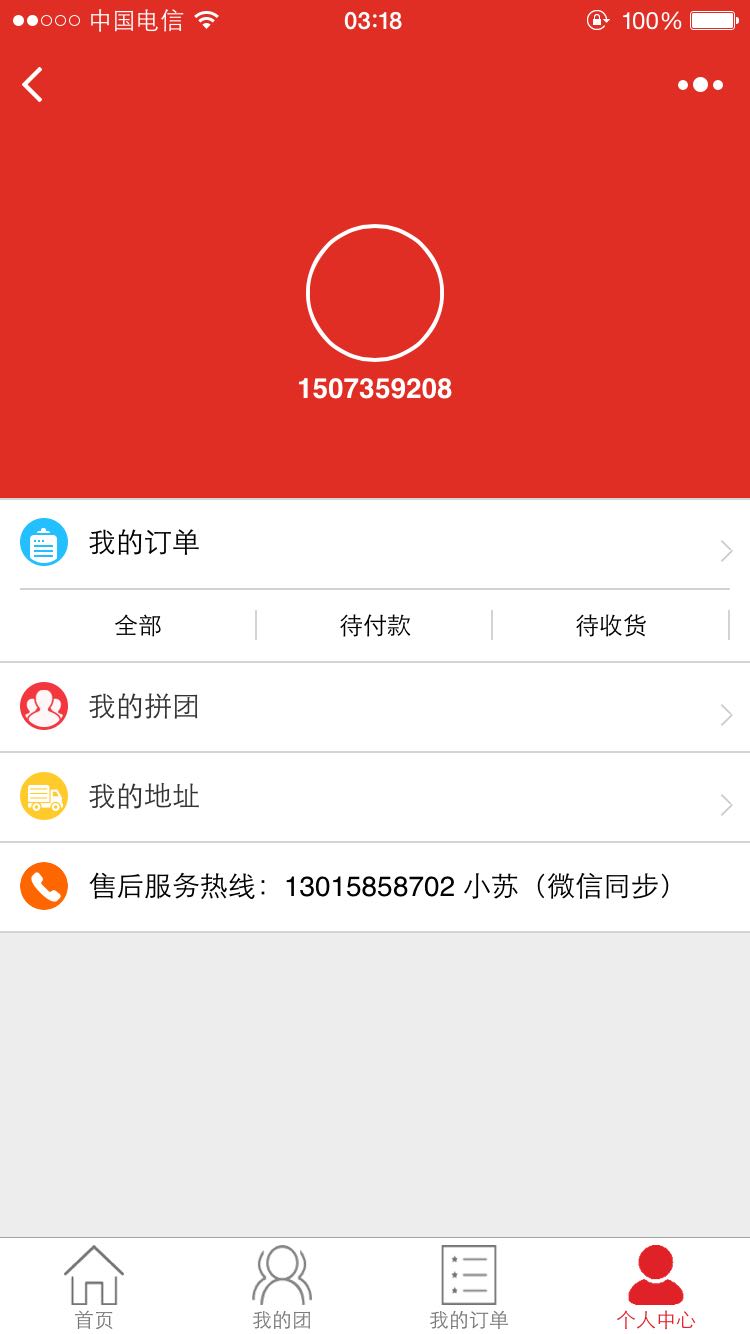Switch to the 我的团 tab
Screen dimensions: 750x1334
(x=282, y=1287)
